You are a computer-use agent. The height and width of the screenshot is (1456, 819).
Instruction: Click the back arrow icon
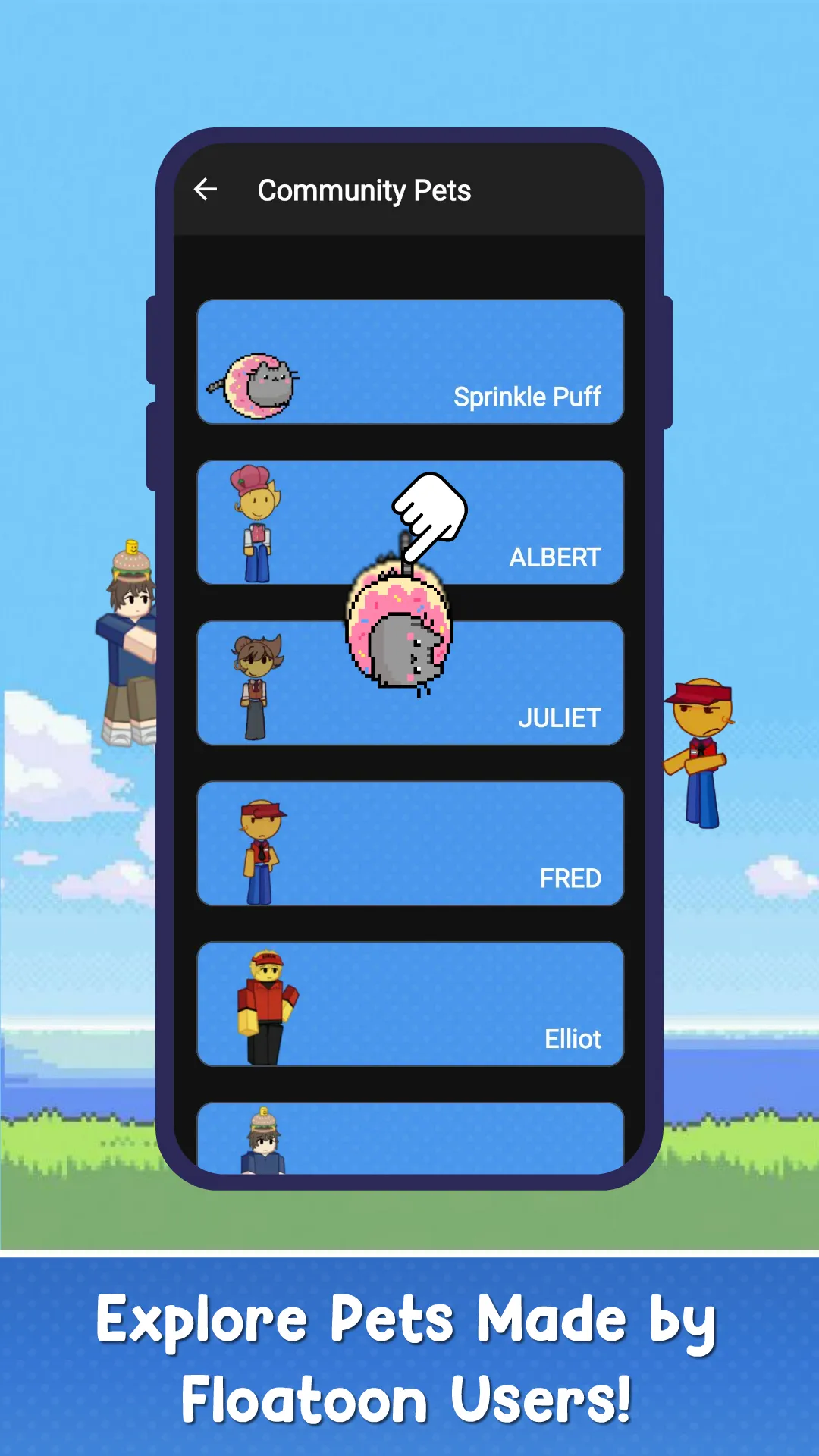click(x=206, y=190)
